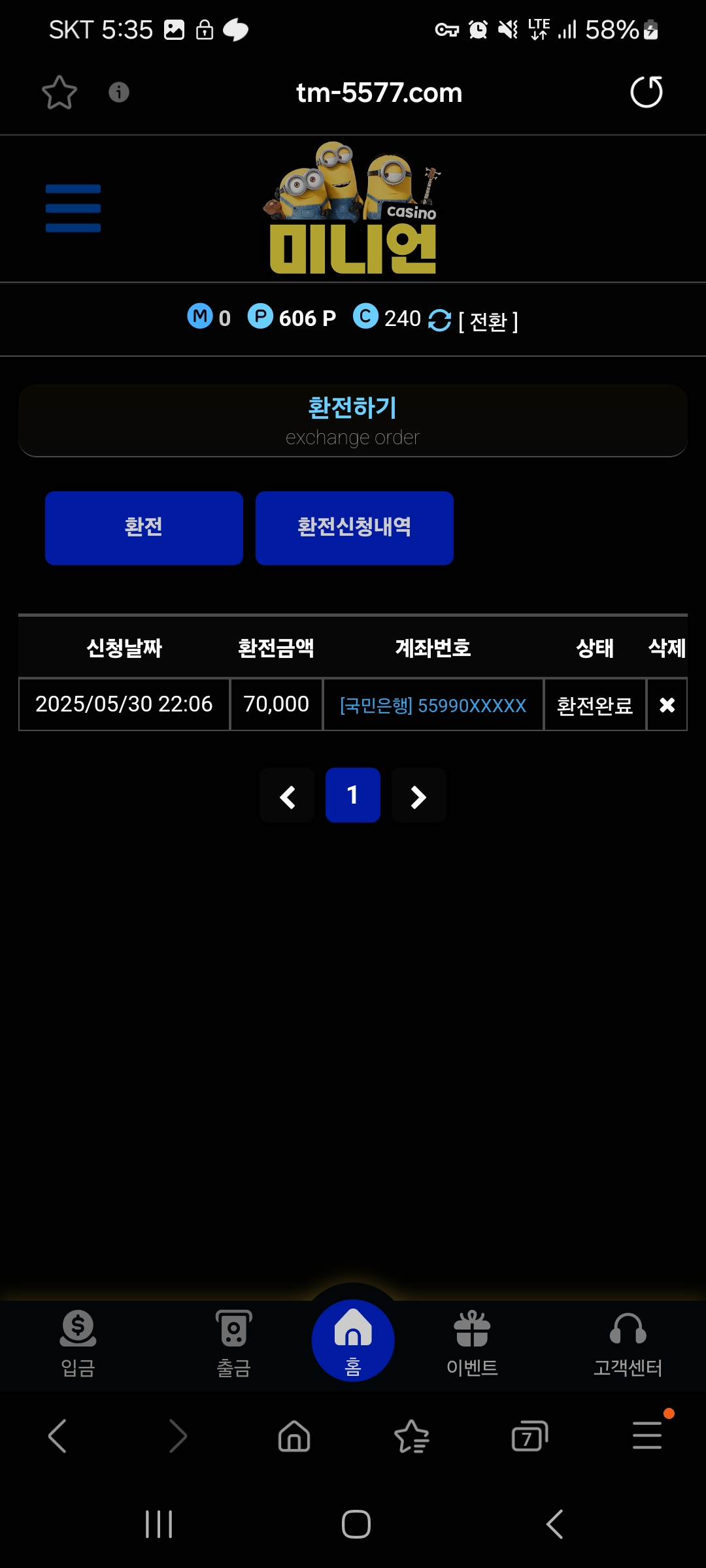Open the 환전신청내역 button
The image size is (706, 1568).
[x=354, y=528]
